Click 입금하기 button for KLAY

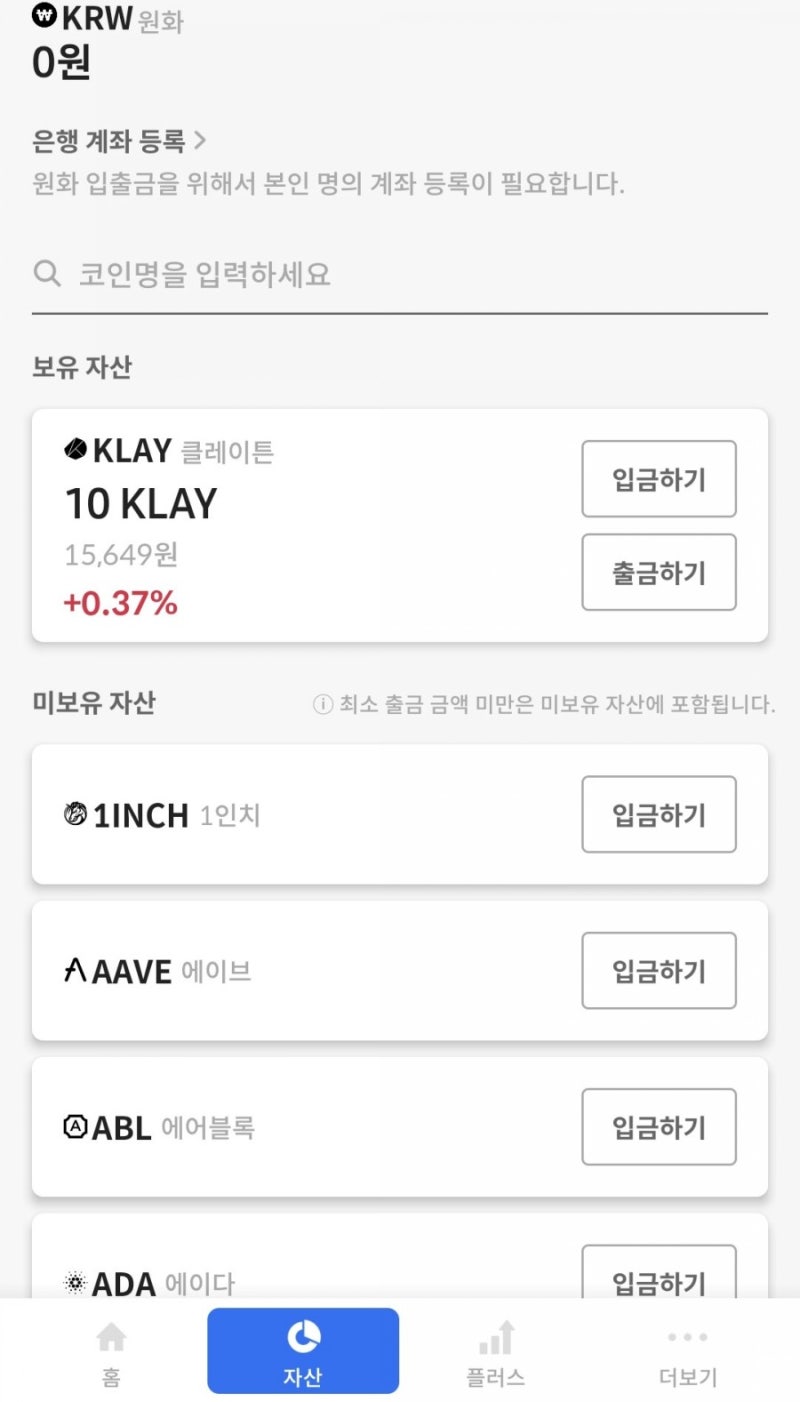coord(659,479)
